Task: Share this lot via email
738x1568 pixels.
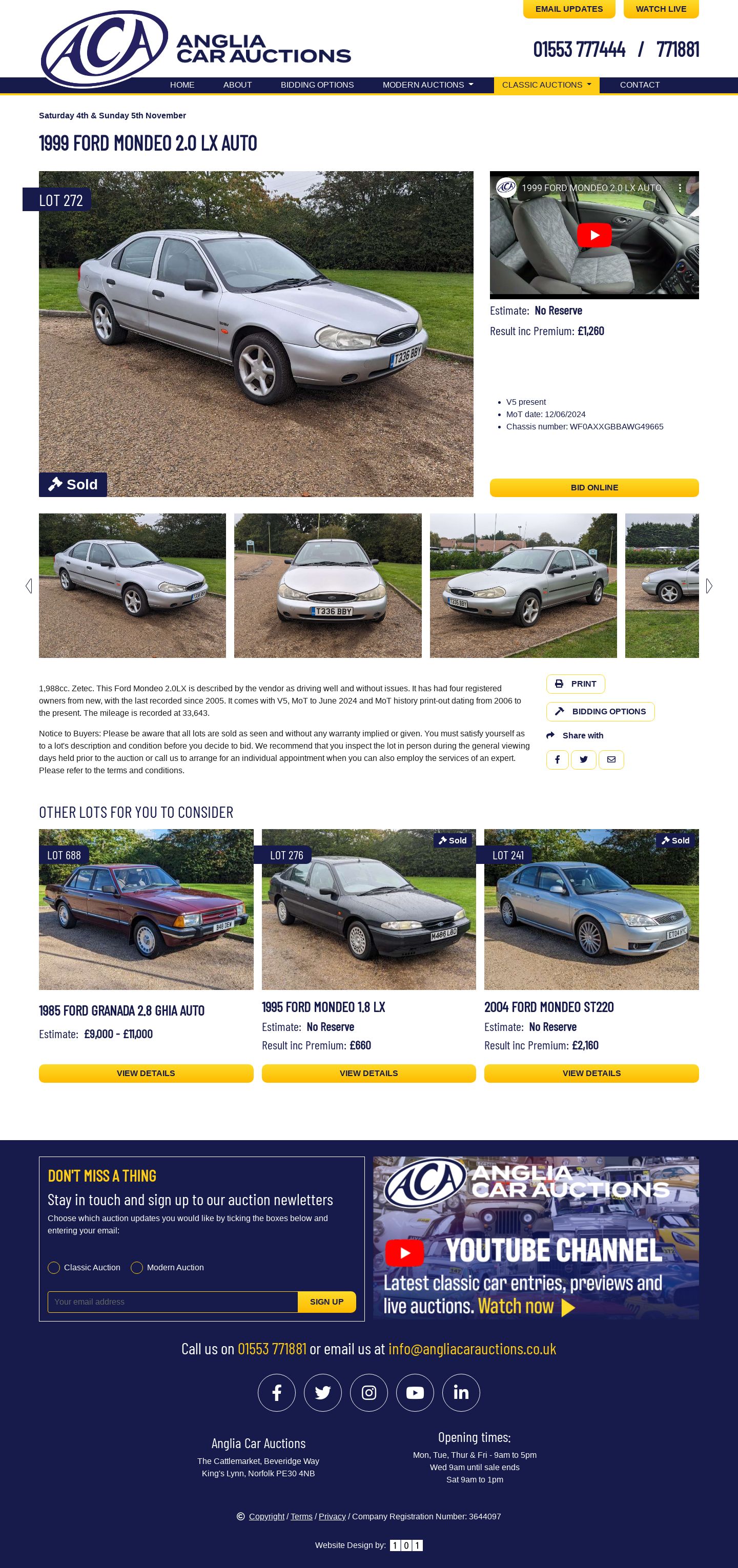Action: tap(611, 759)
